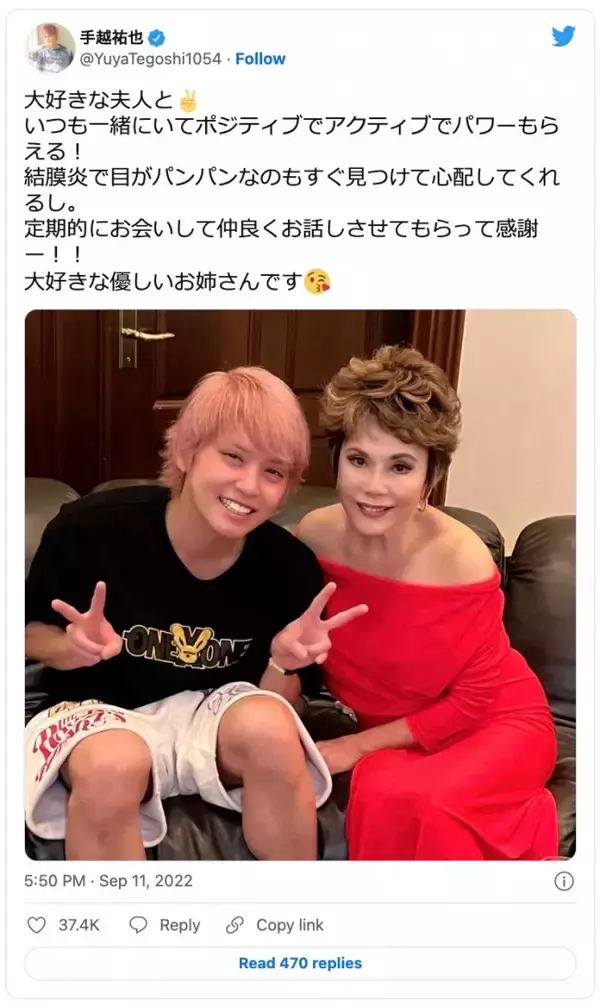The width and height of the screenshot is (600, 1007).
Task: Open the Sep 11, 2022 timestamp link
Action: point(108,881)
